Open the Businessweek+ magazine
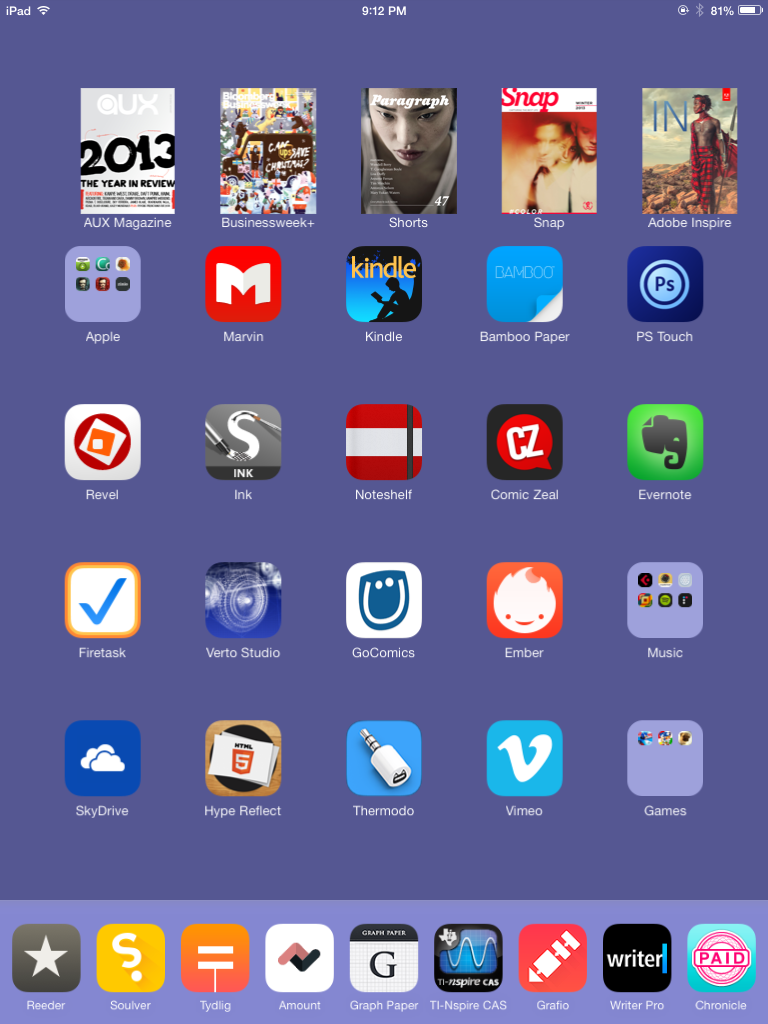 click(x=268, y=151)
